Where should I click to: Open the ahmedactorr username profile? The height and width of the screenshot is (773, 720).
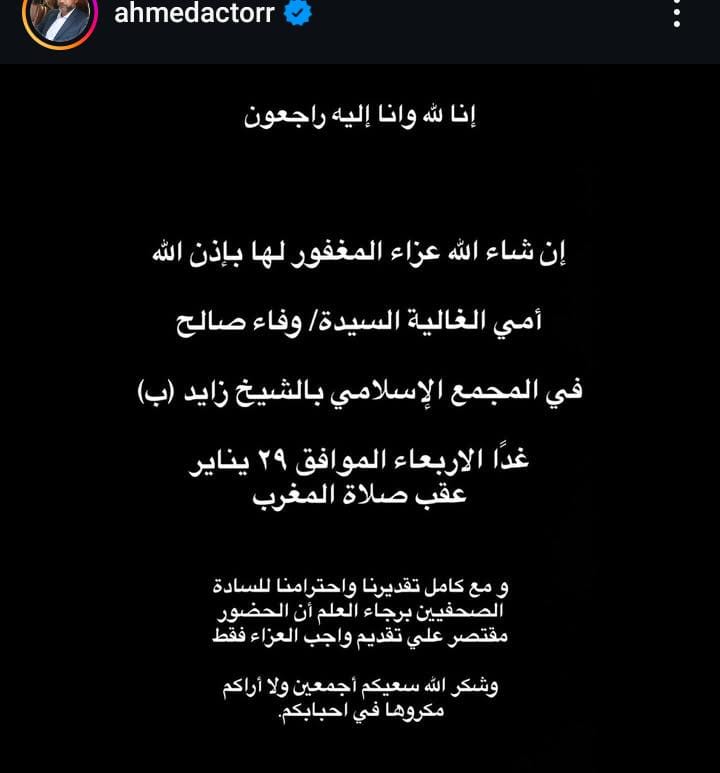193,15
